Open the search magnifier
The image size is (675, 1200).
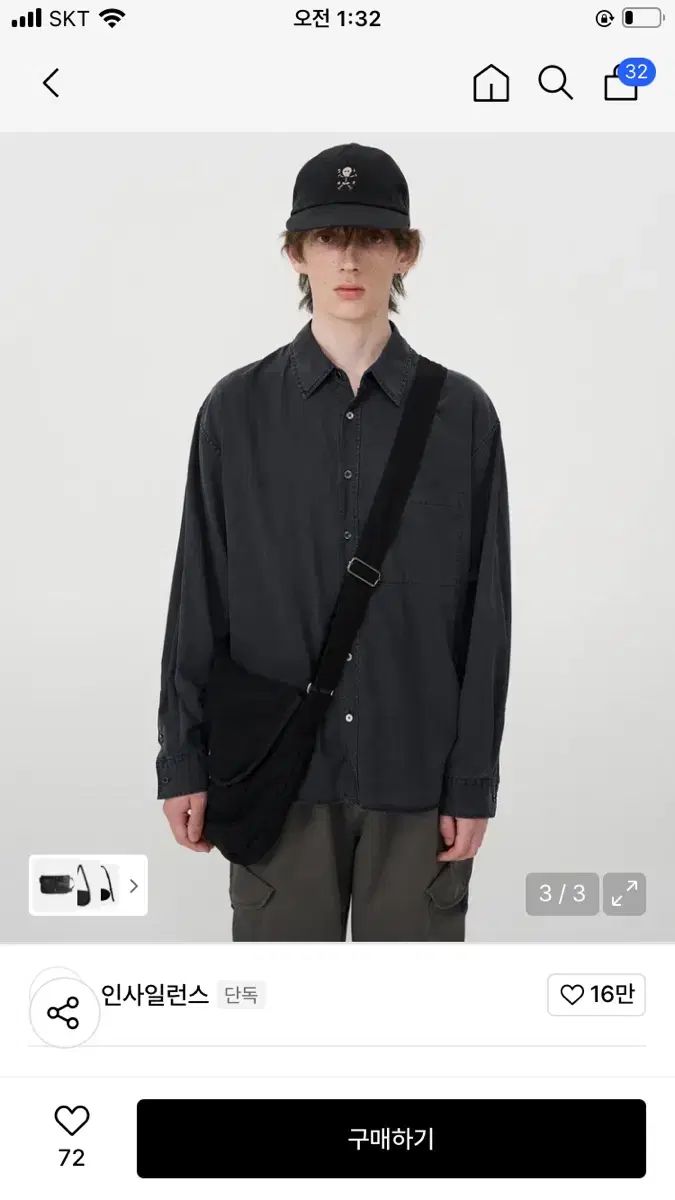pos(555,83)
